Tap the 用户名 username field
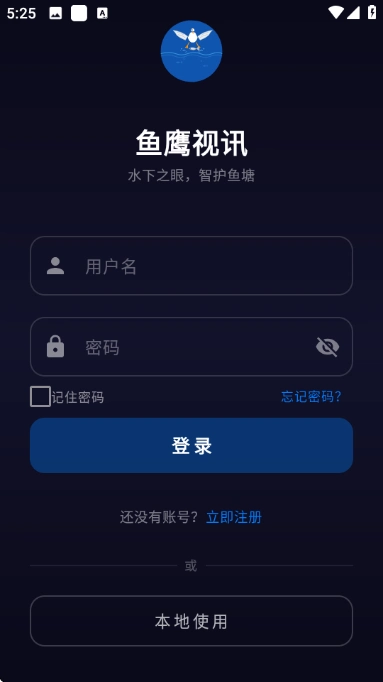Screen dimensions: 383x682 pyautogui.click(x=191, y=266)
